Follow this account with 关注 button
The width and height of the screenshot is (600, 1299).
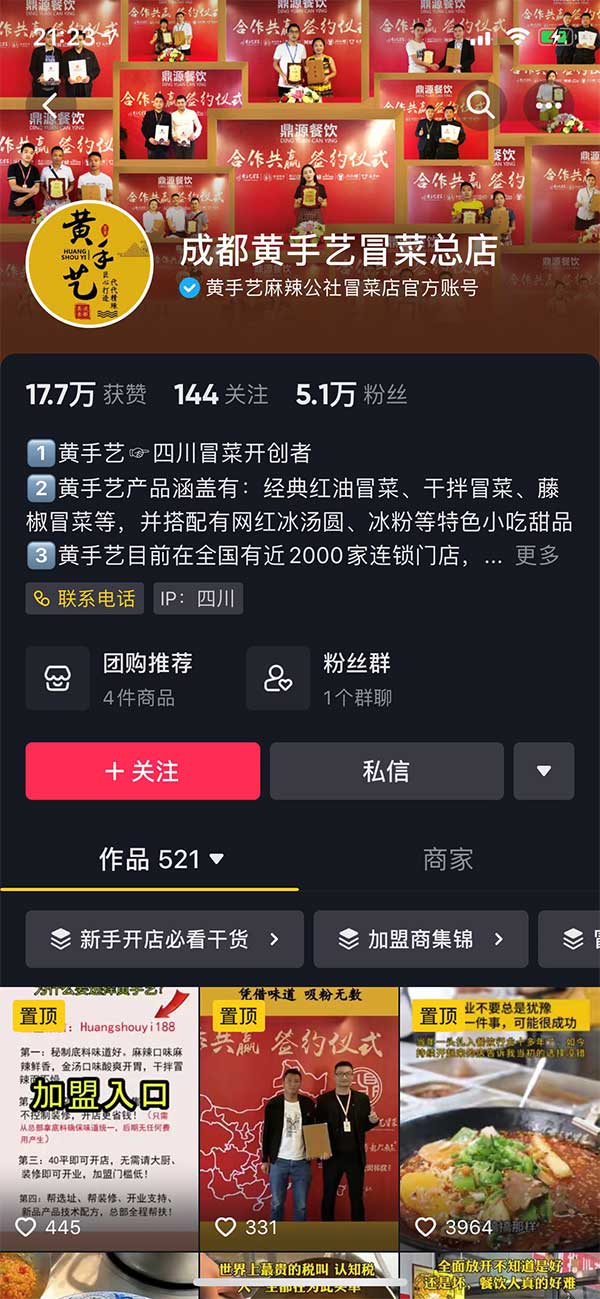[x=143, y=771]
